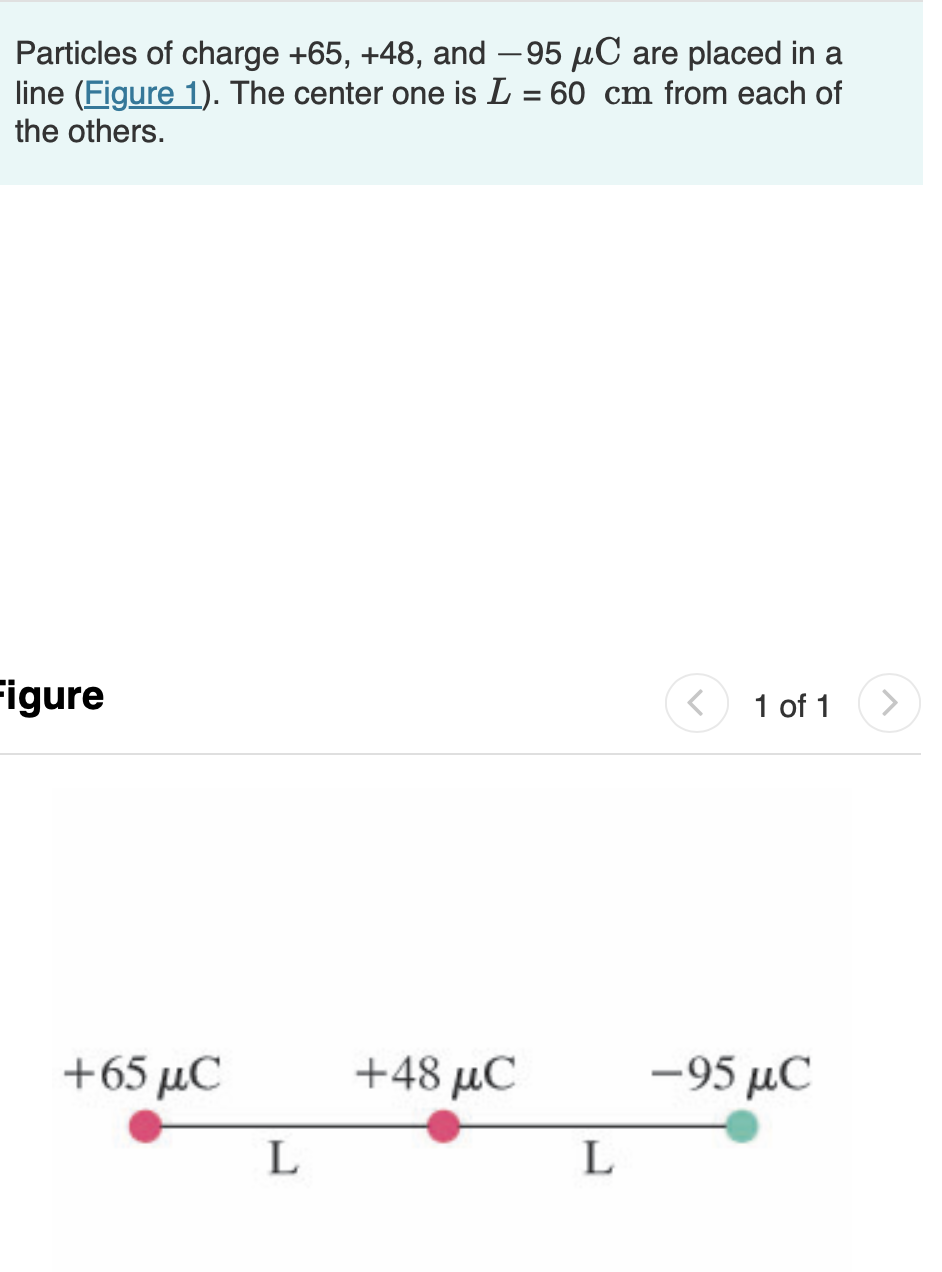This screenshot has height=1272, width=942.
Task: Expand the Figure section header
Action: click(x=50, y=697)
